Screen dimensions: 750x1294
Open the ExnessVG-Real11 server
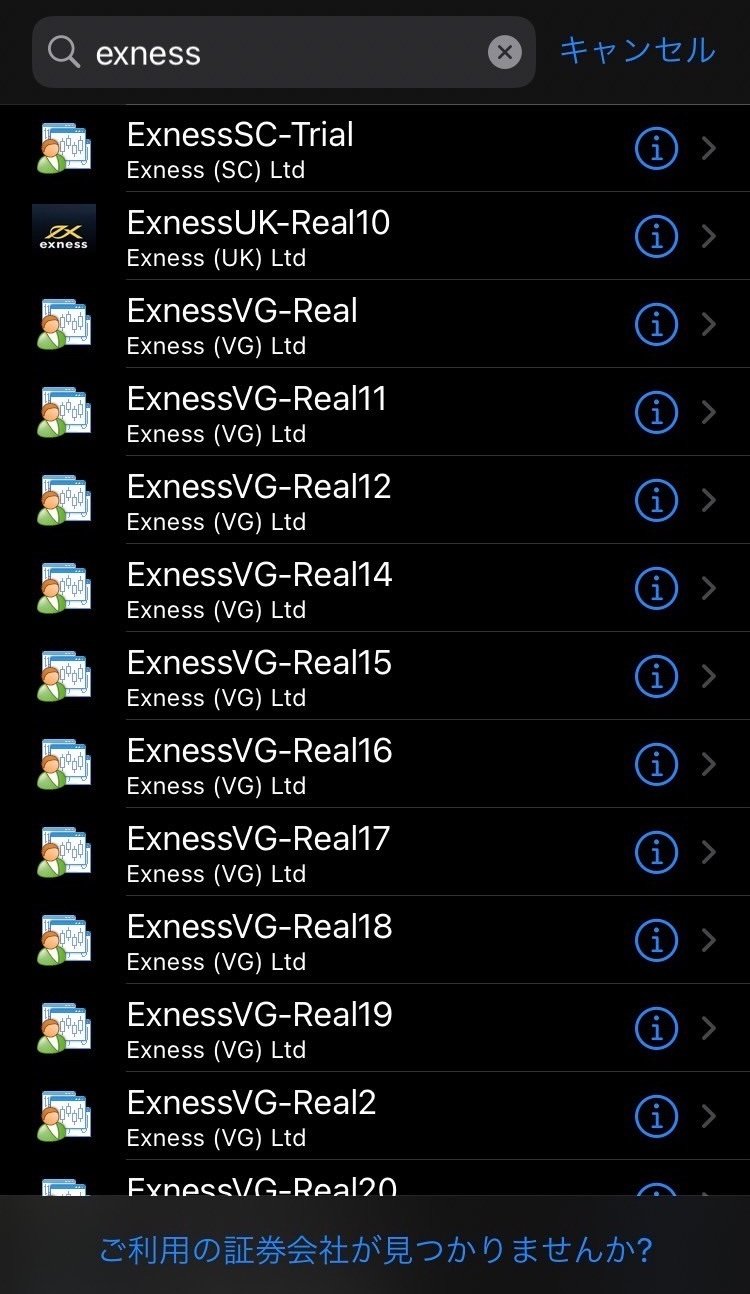click(x=375, y=412)
